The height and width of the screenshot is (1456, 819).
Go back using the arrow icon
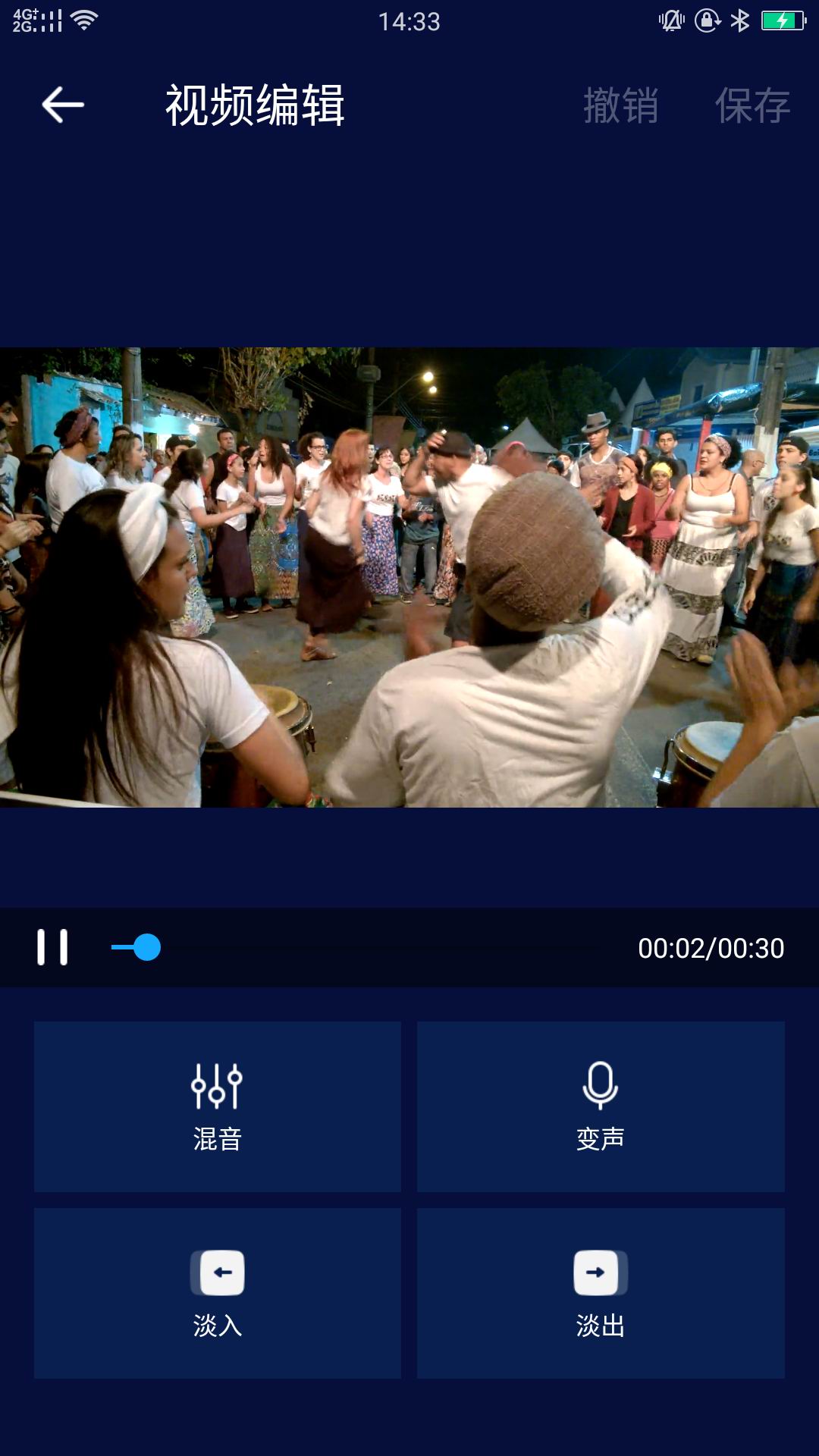(x=63, y=105)
